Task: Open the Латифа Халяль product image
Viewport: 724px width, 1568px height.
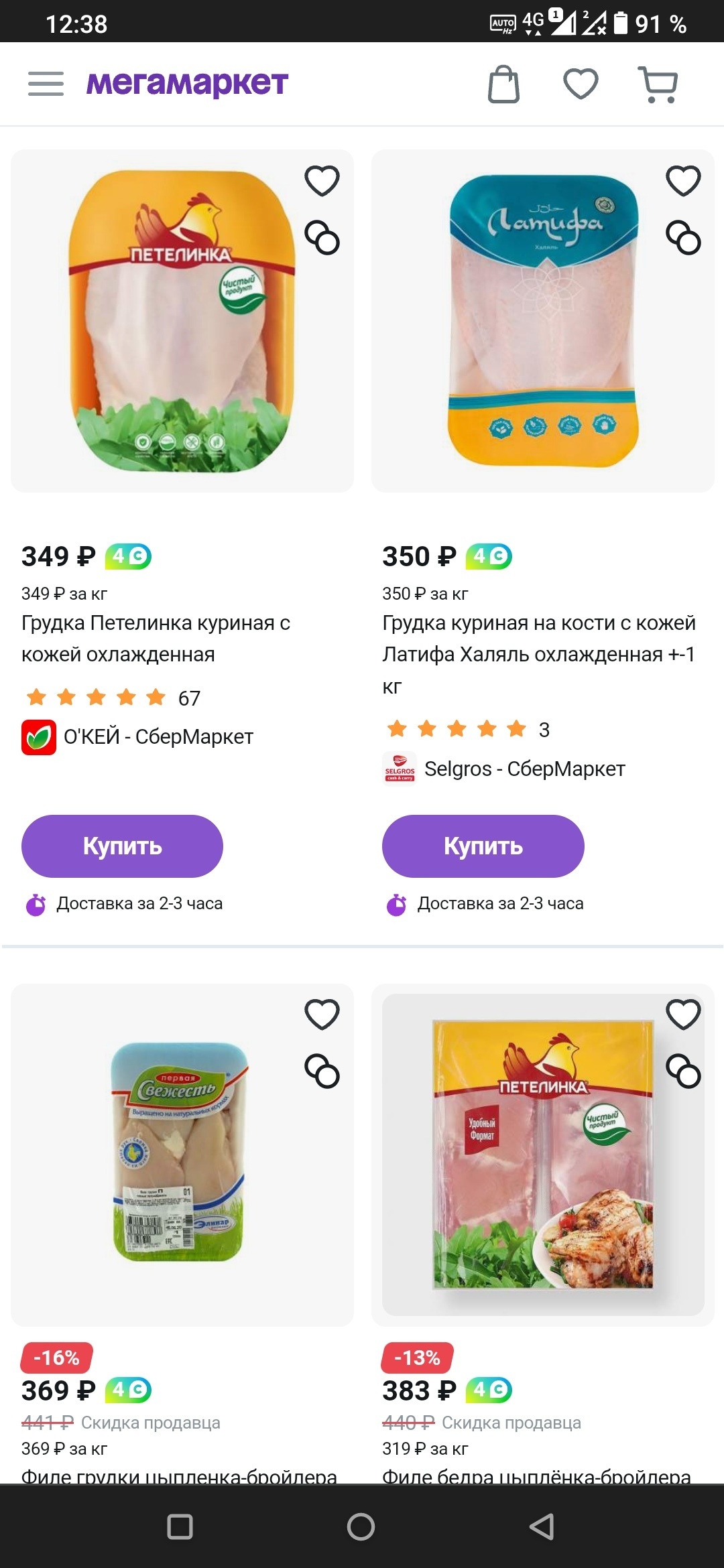Action: 542,322
